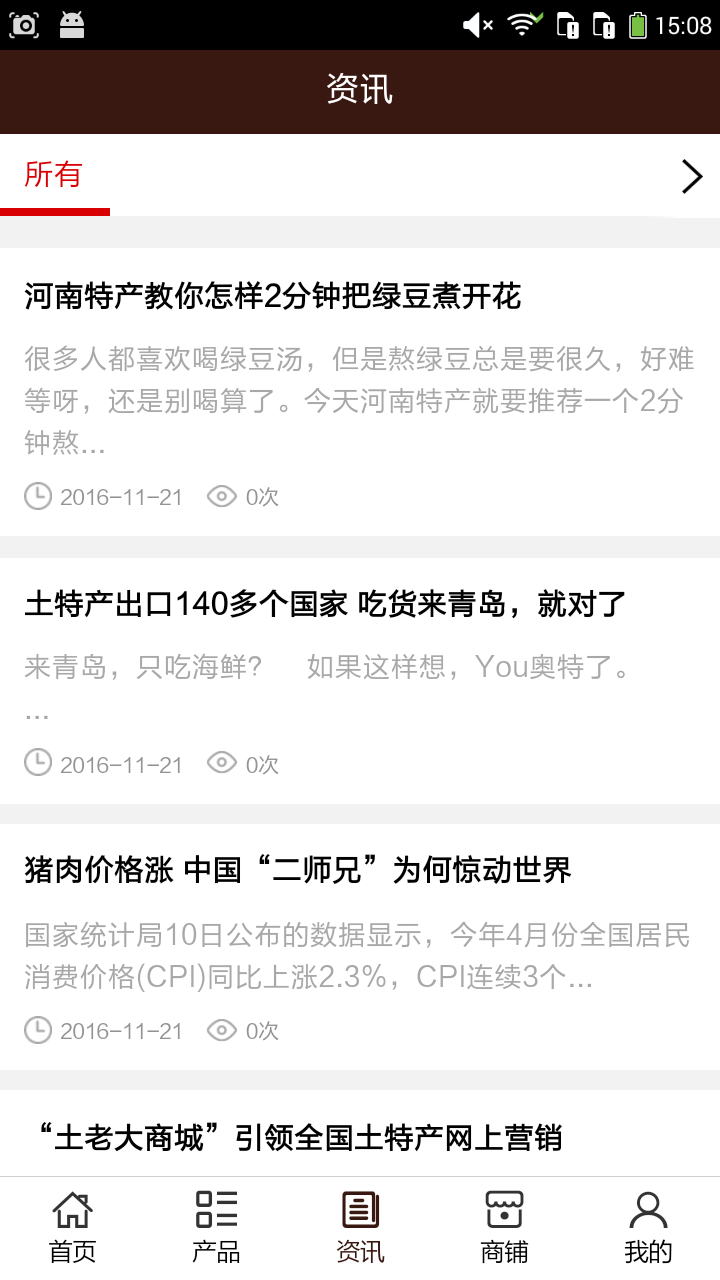Viewport: 720px width, 1280px height.
Task: Expand the category list arrow
Action: point(691,176)
